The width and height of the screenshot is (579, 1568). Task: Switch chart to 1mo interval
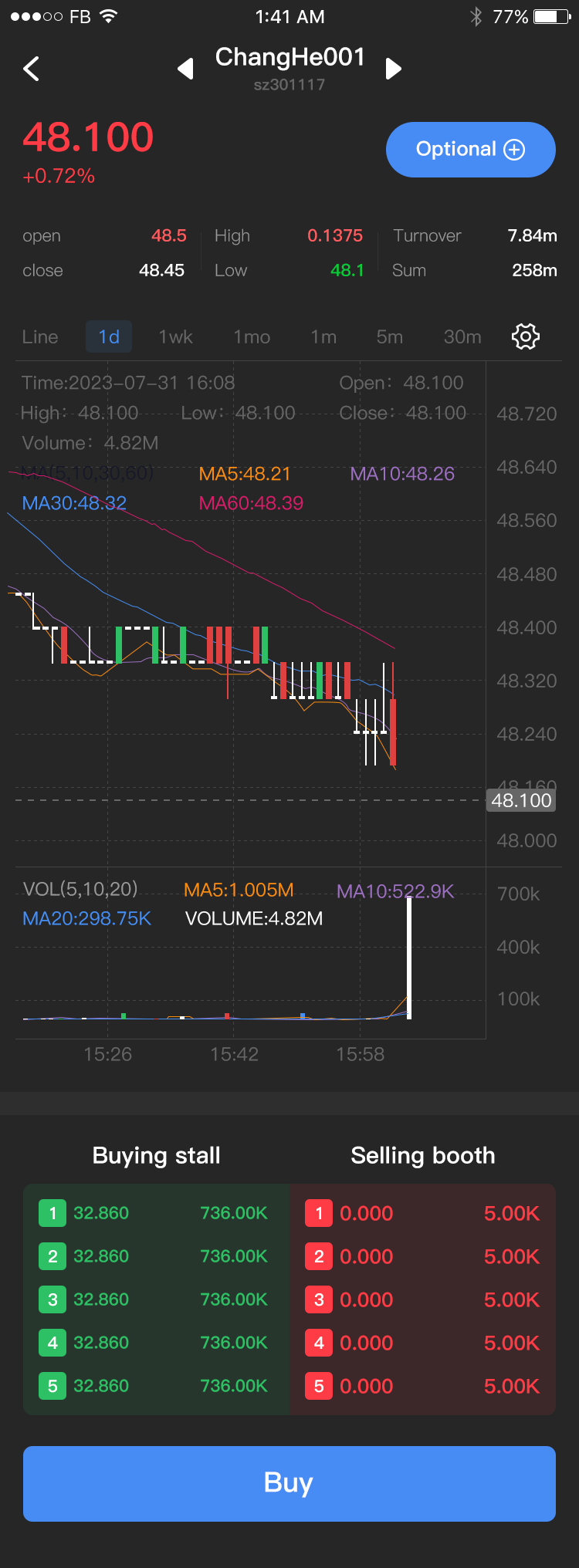point(252,337)
